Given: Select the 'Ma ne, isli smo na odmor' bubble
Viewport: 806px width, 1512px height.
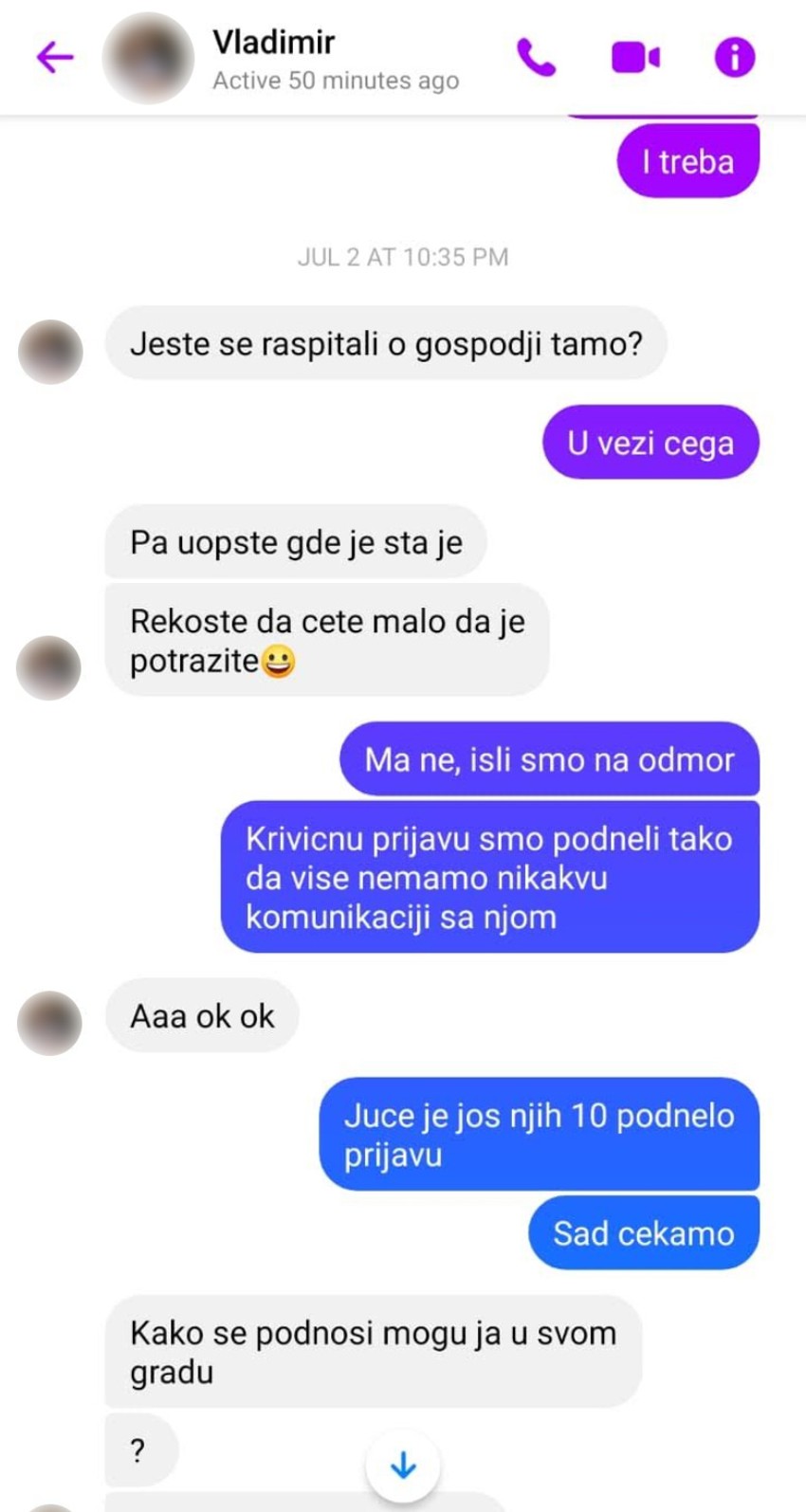Looking at the screenshot, I should click(x=550, y=758).
